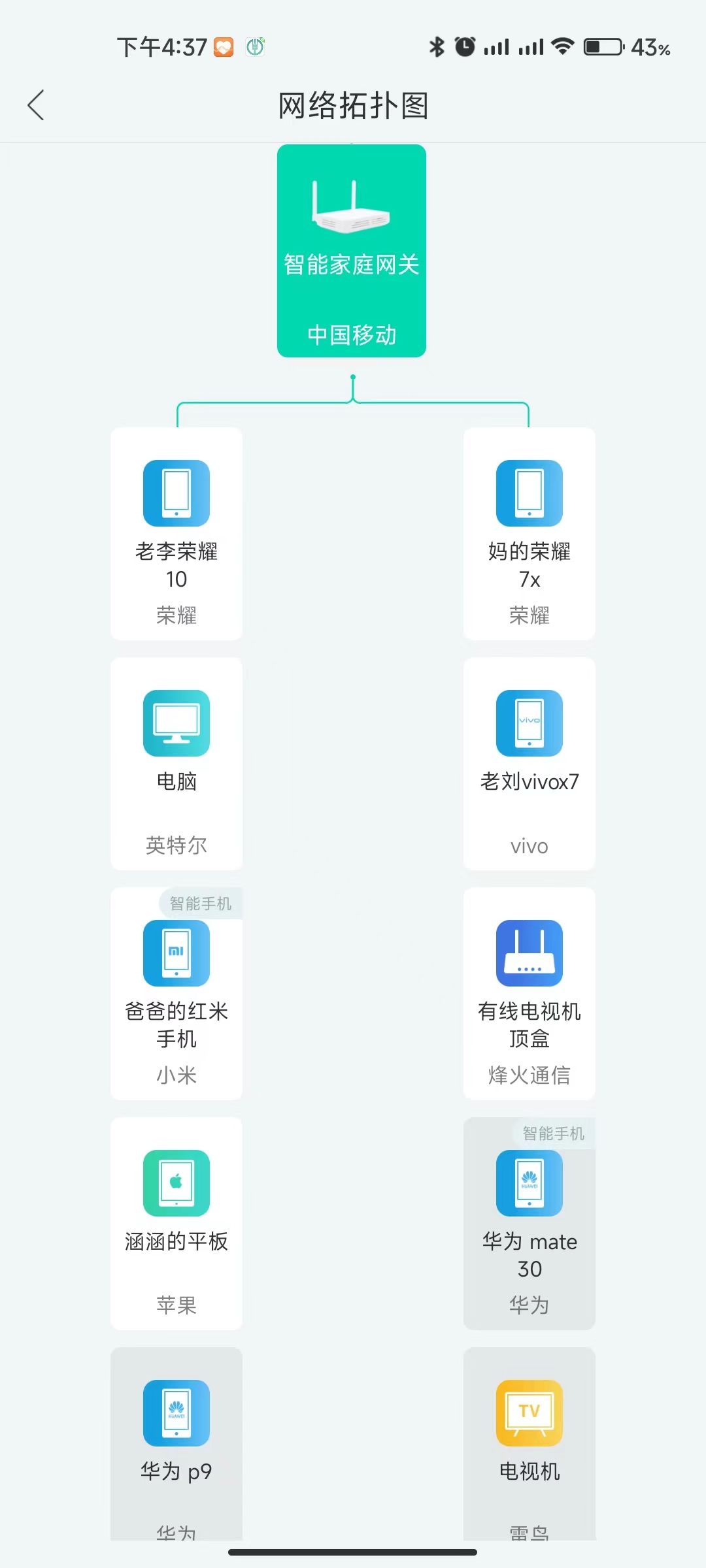Select the 涵涵的平板 device card
The width and height of the screenshot is (706, 1568).
[x=176, y=1223]
